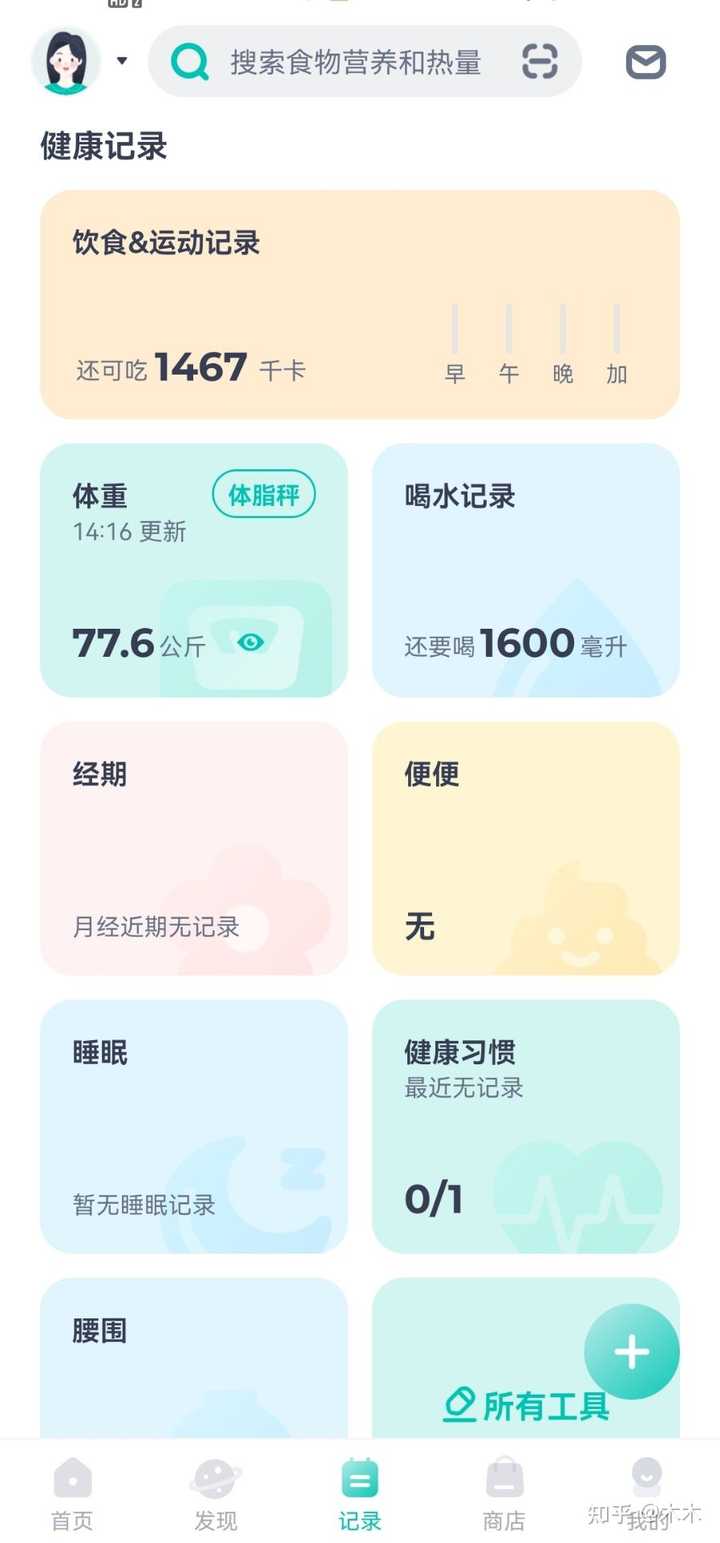Open the 喝水记录 card
The width and height of the screenshot is (720, 1543).
click(525, 568)
